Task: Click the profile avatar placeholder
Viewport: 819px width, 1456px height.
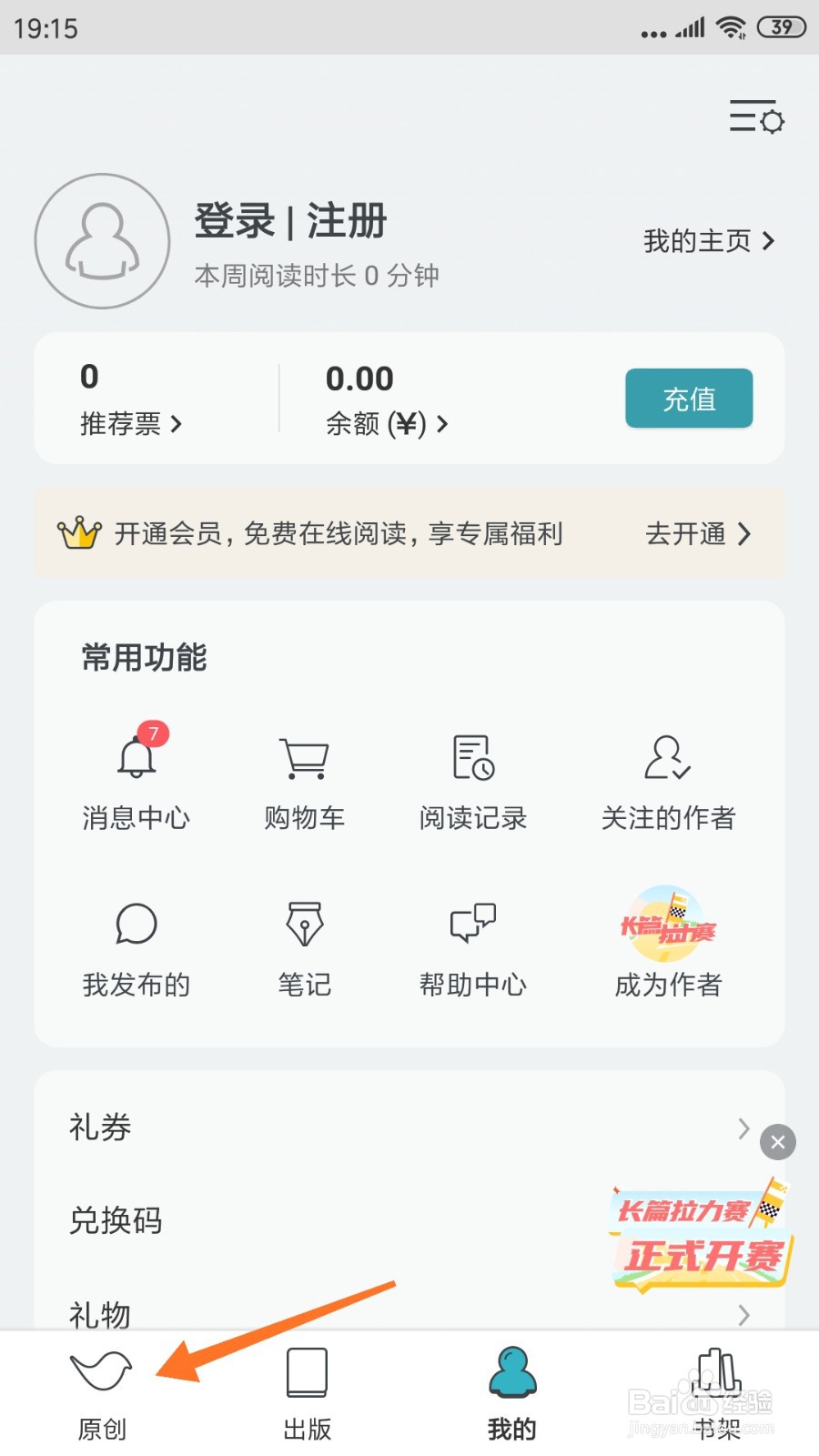Action: tap(102, 241)
